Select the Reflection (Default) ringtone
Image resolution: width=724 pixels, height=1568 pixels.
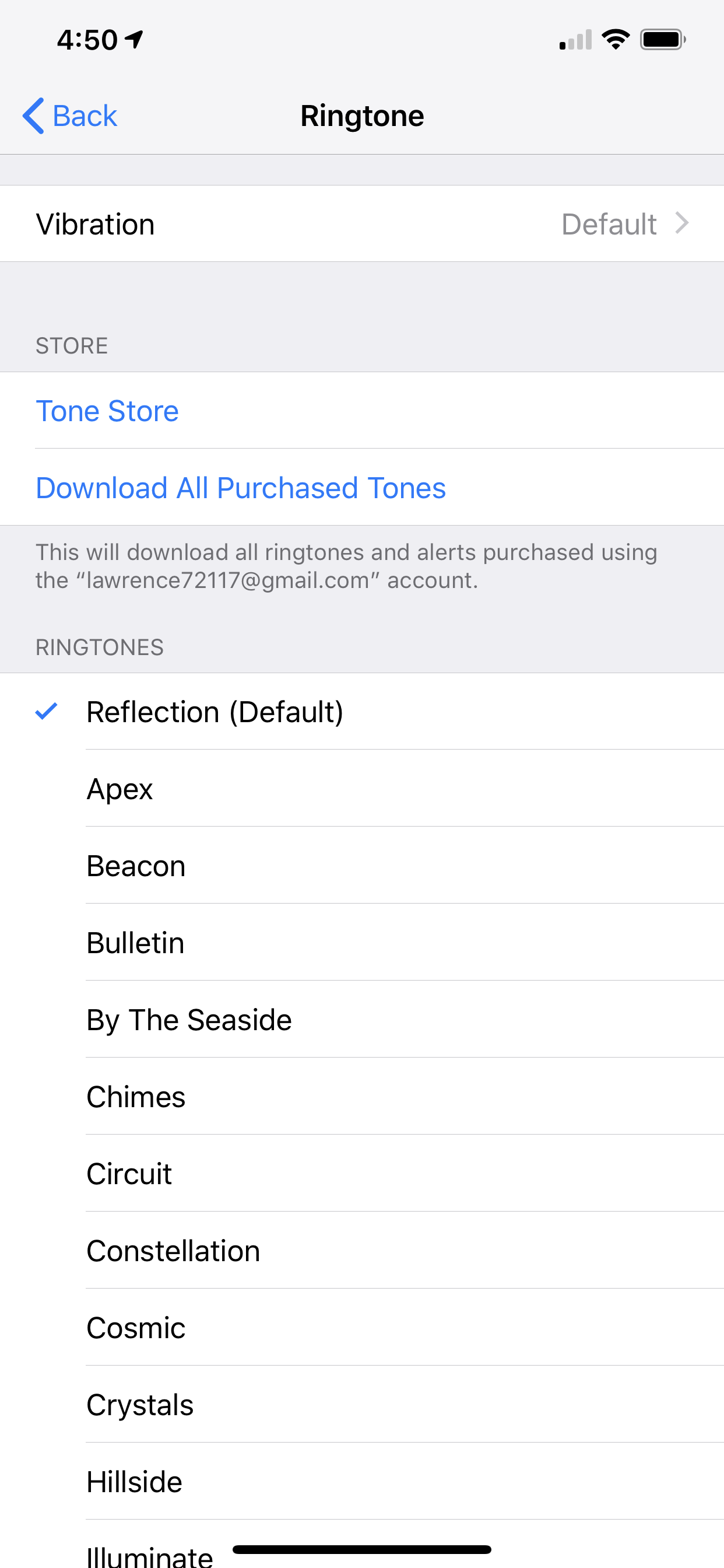(x=362, y=712)
